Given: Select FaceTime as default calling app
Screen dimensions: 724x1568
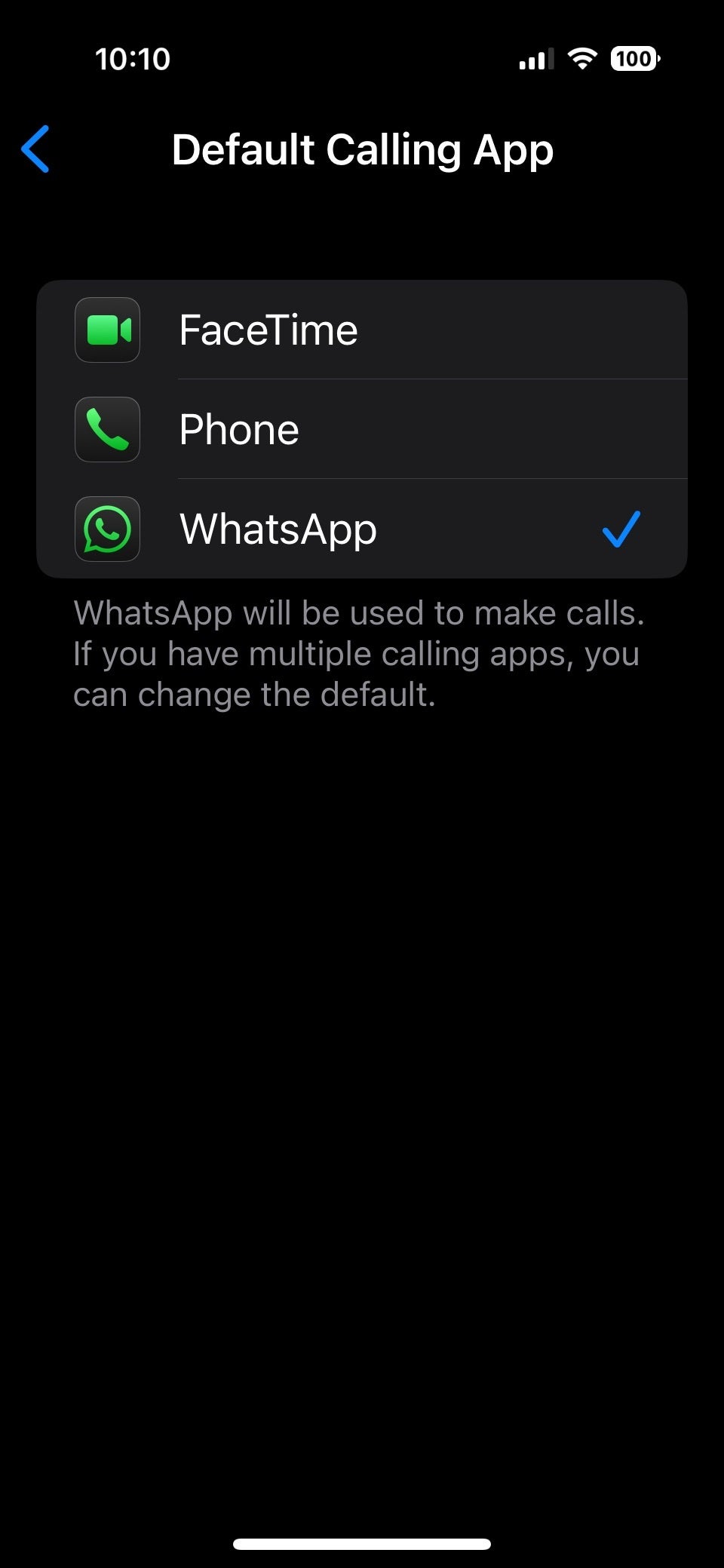Looking at the screenshot, I should [x=362, y=330].
